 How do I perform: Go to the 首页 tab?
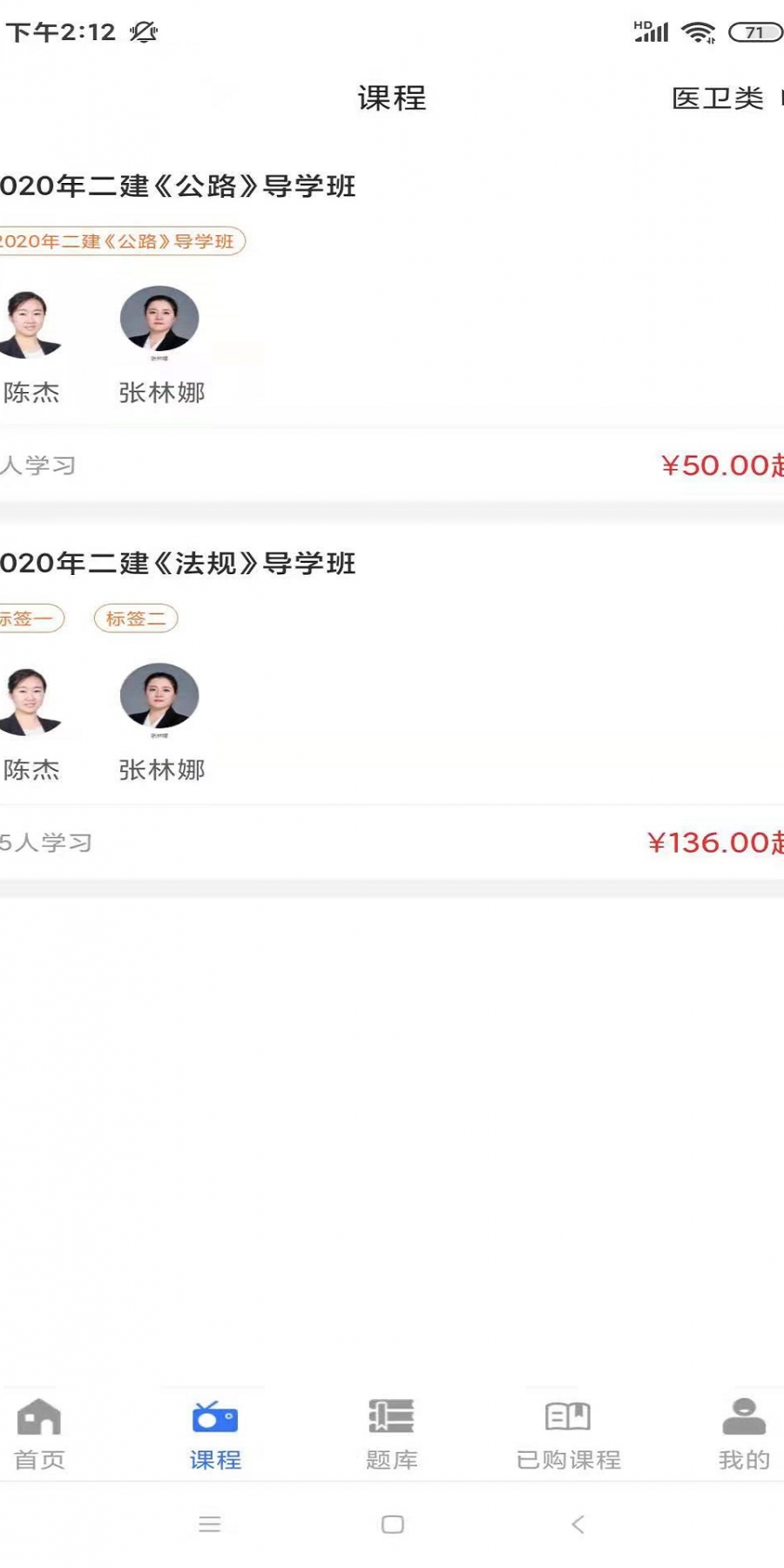[x=39, y=1434]
